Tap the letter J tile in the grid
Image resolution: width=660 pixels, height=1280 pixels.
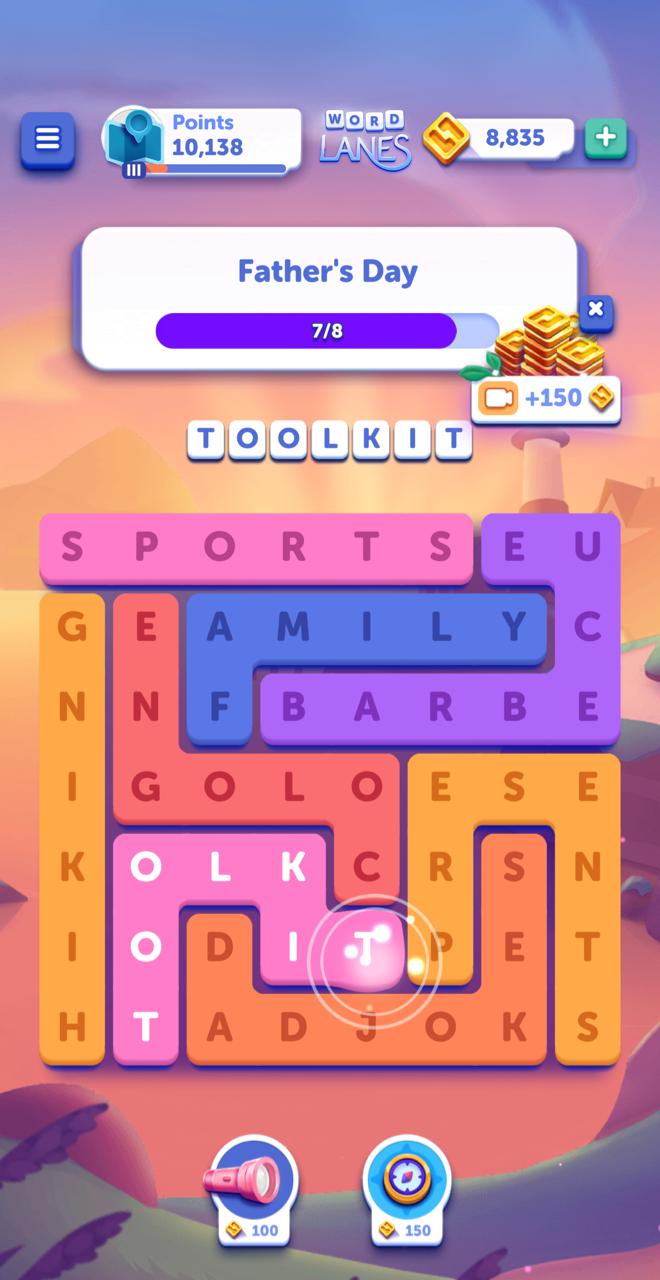click(x=366, y=1027)
